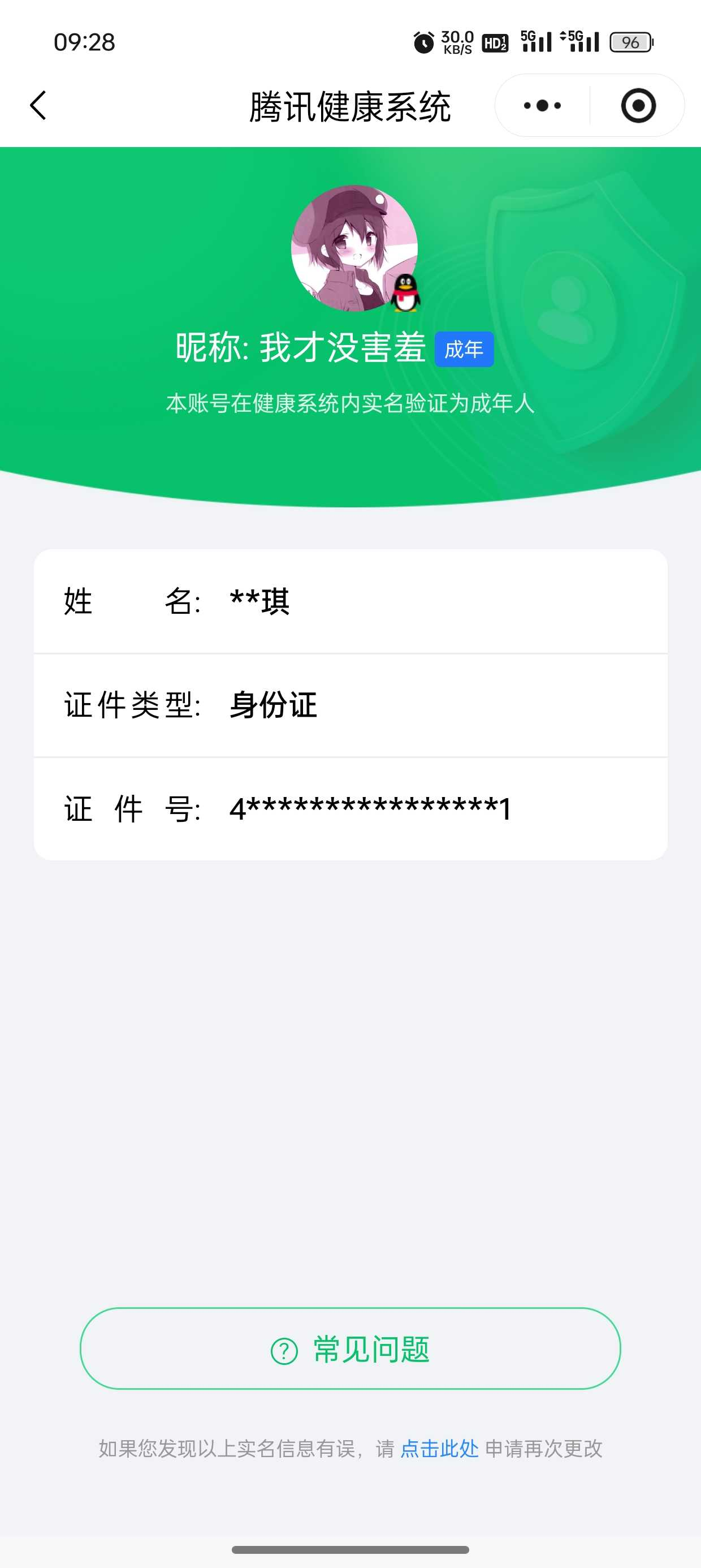
Task: Tap the 证件号 ID number row
Action: point(350,809)
